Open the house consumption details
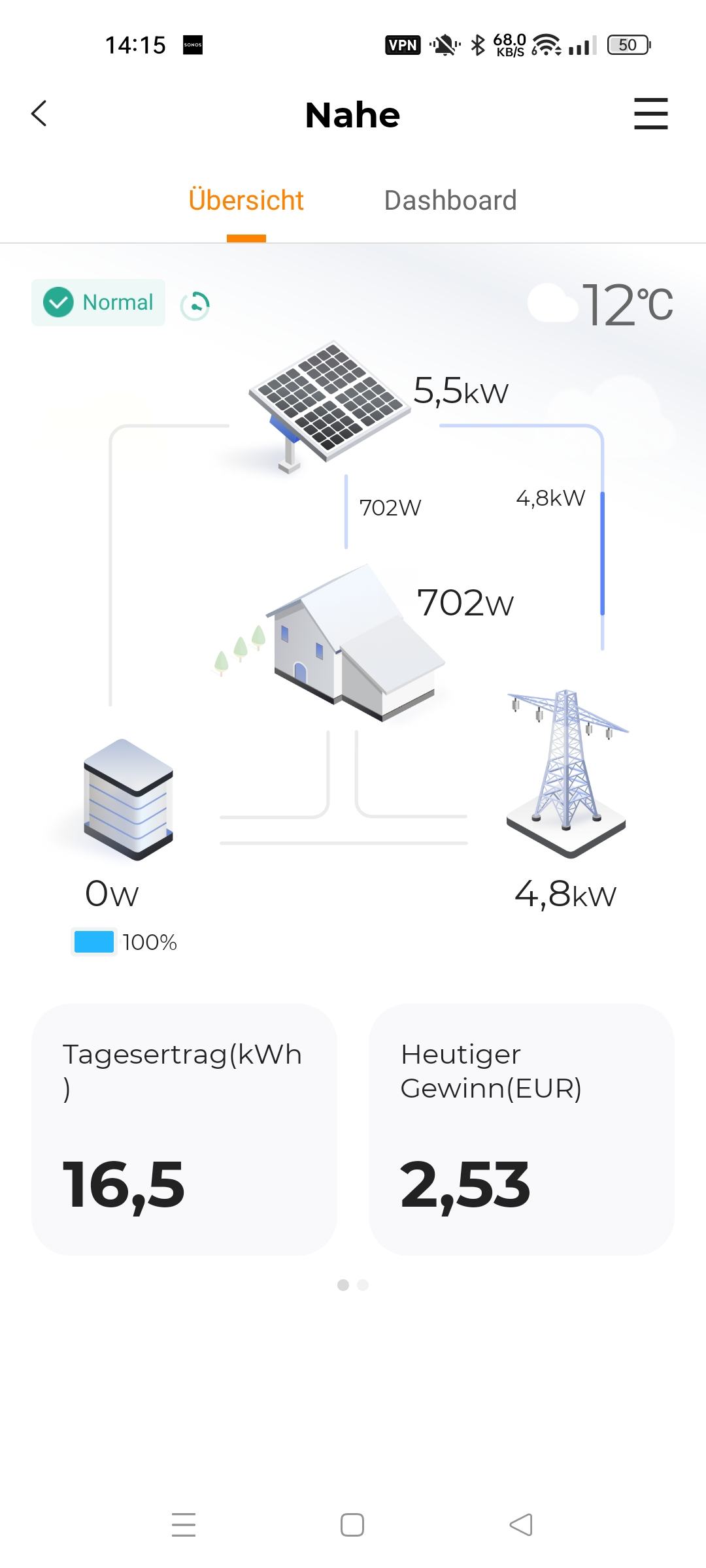This screenshot has height=1568, width=706. point(356,644)
